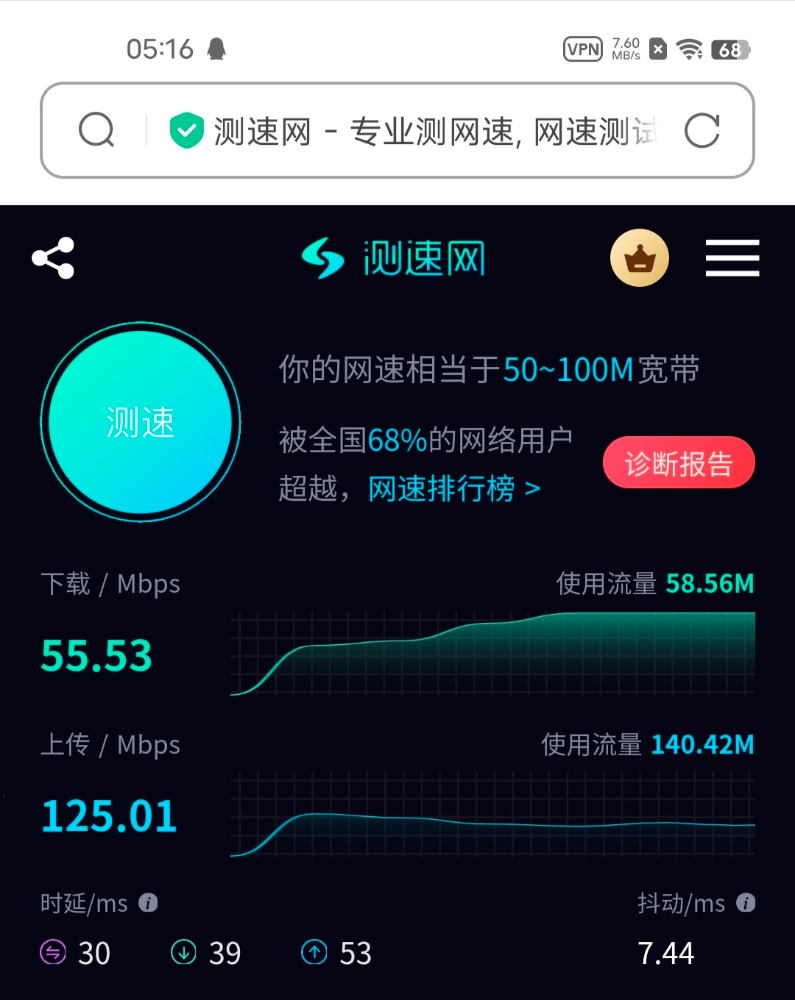Image resolution: width=795 pixels, height=1000 pixels.
Task: Open the gold crown VIP icon
Action: [639, 259]
